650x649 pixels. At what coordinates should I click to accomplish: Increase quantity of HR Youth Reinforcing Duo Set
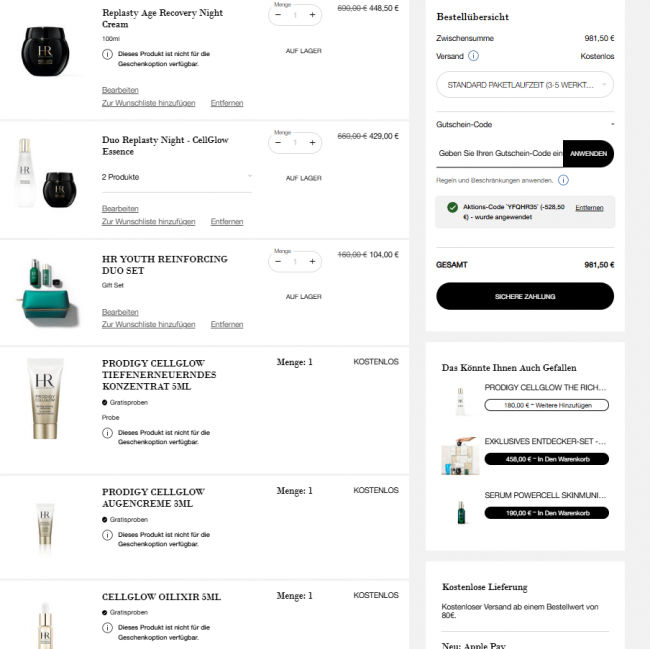tap(312, 262)
